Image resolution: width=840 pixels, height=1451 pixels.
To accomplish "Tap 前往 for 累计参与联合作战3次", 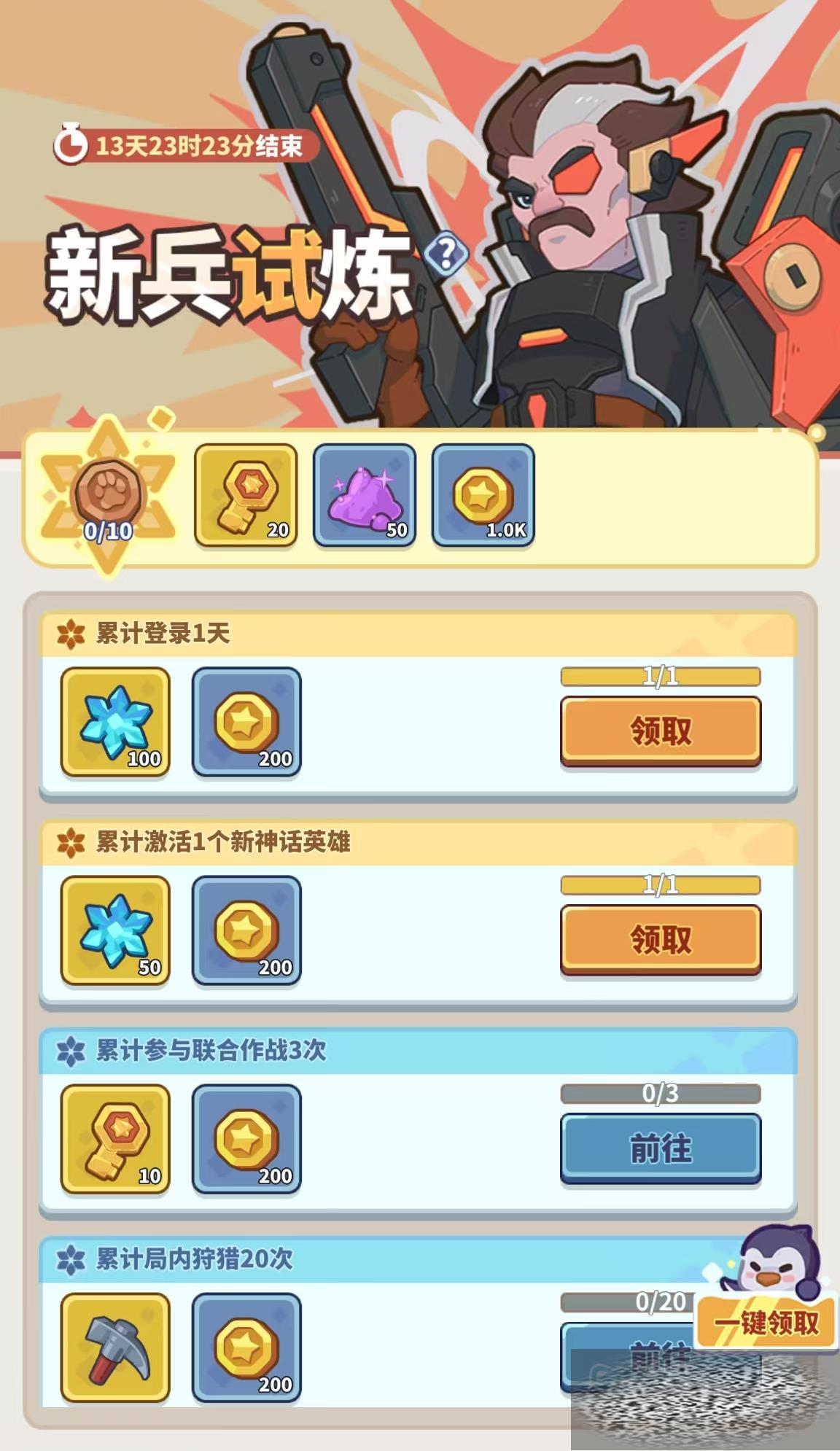I will (660, 1148).
